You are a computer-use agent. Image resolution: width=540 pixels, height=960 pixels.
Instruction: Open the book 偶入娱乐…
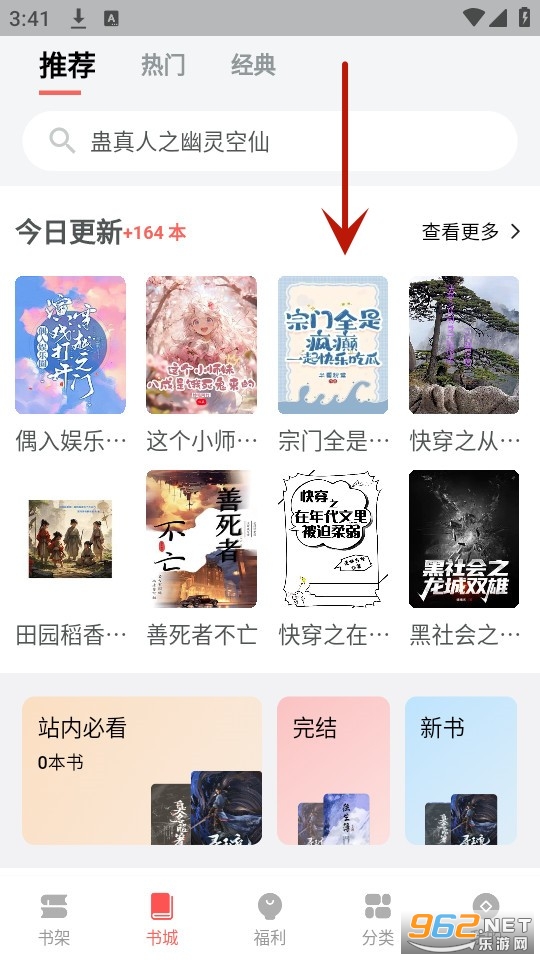70,364
